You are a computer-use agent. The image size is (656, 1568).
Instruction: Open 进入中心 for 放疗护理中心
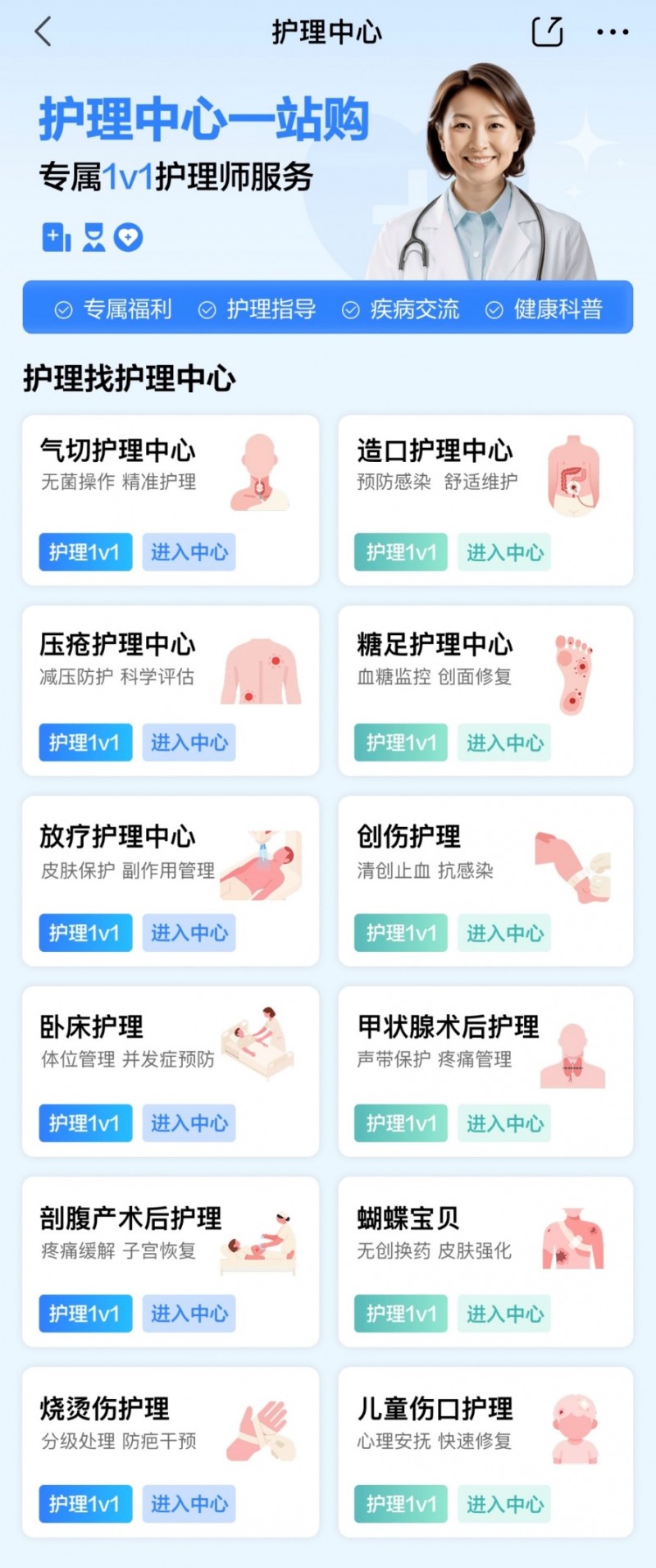189,933
